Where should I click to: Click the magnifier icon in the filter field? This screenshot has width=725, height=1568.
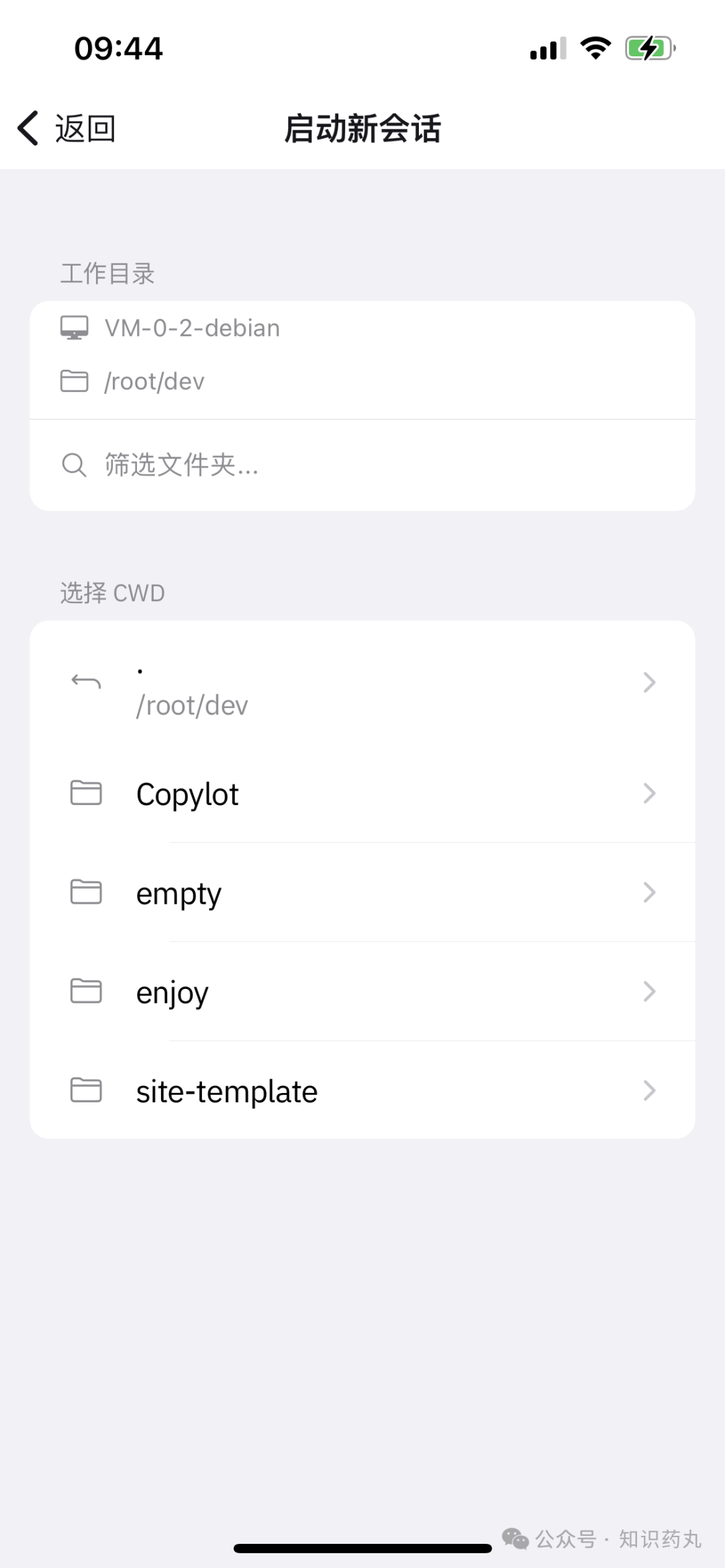click(x=74, y=464)
